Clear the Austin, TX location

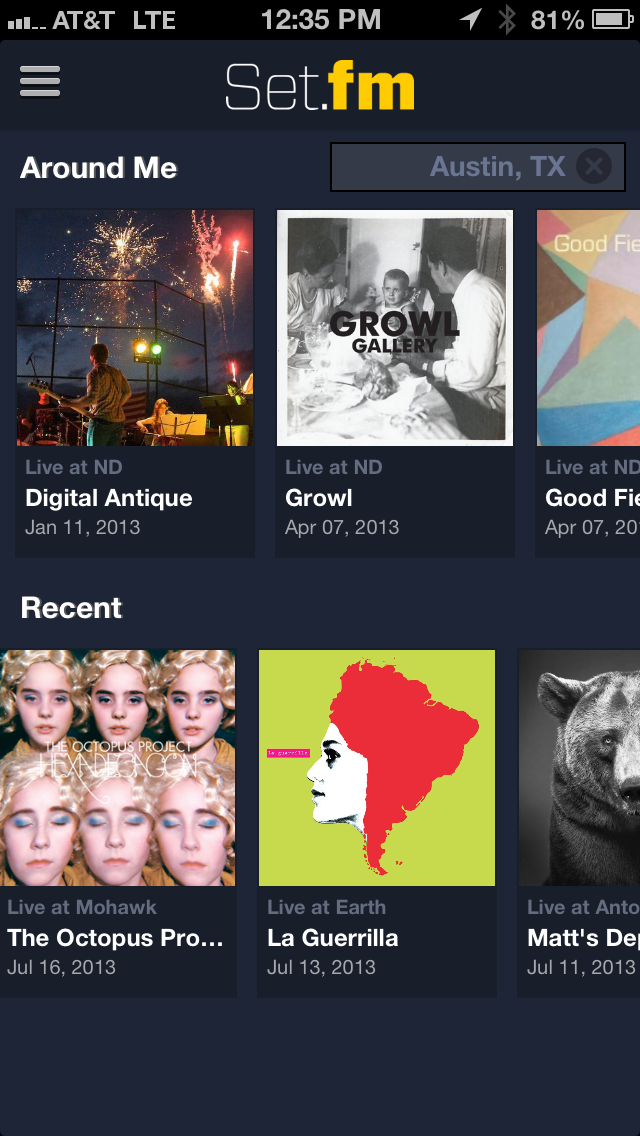(x=594, y=167)
